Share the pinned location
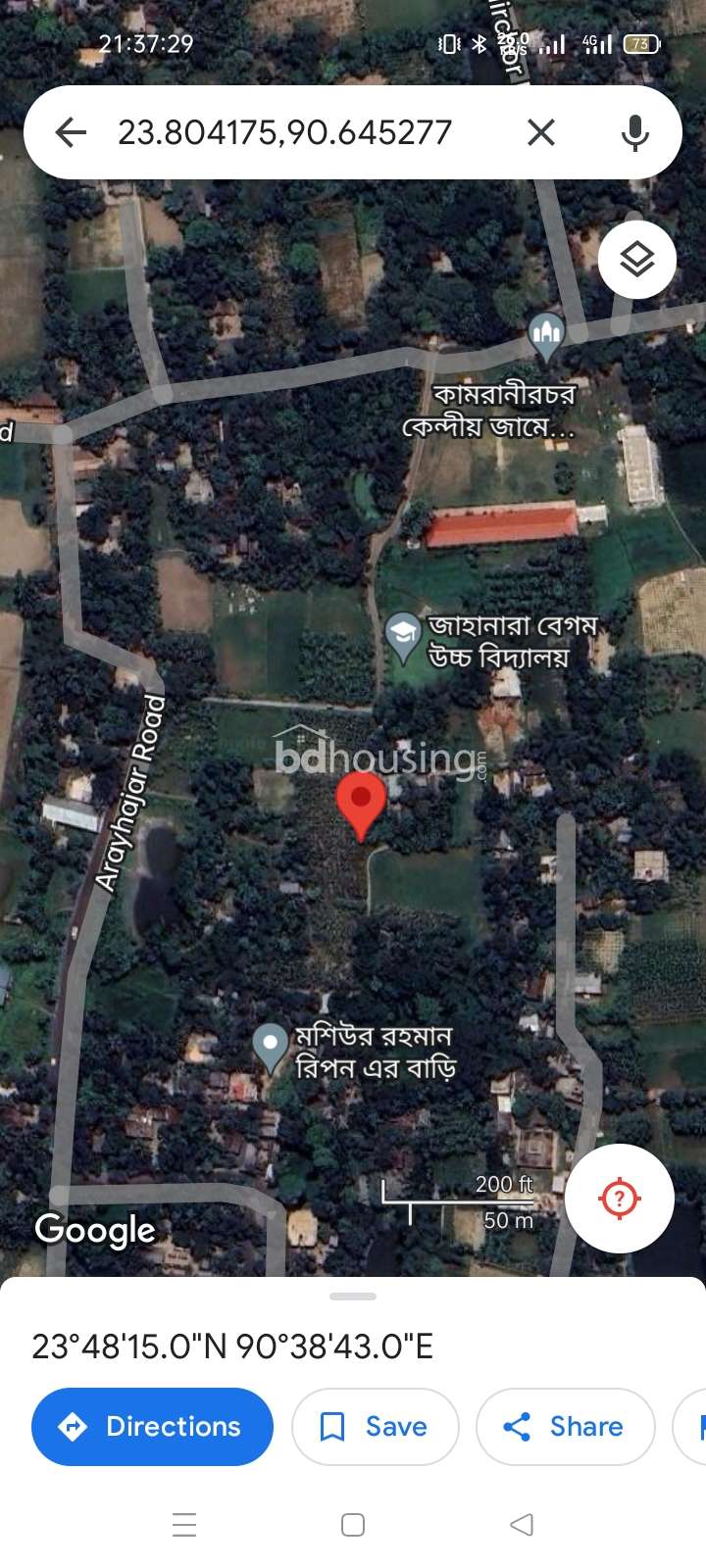Viewport: 706px width, 1568px height. pos(565,1427)
